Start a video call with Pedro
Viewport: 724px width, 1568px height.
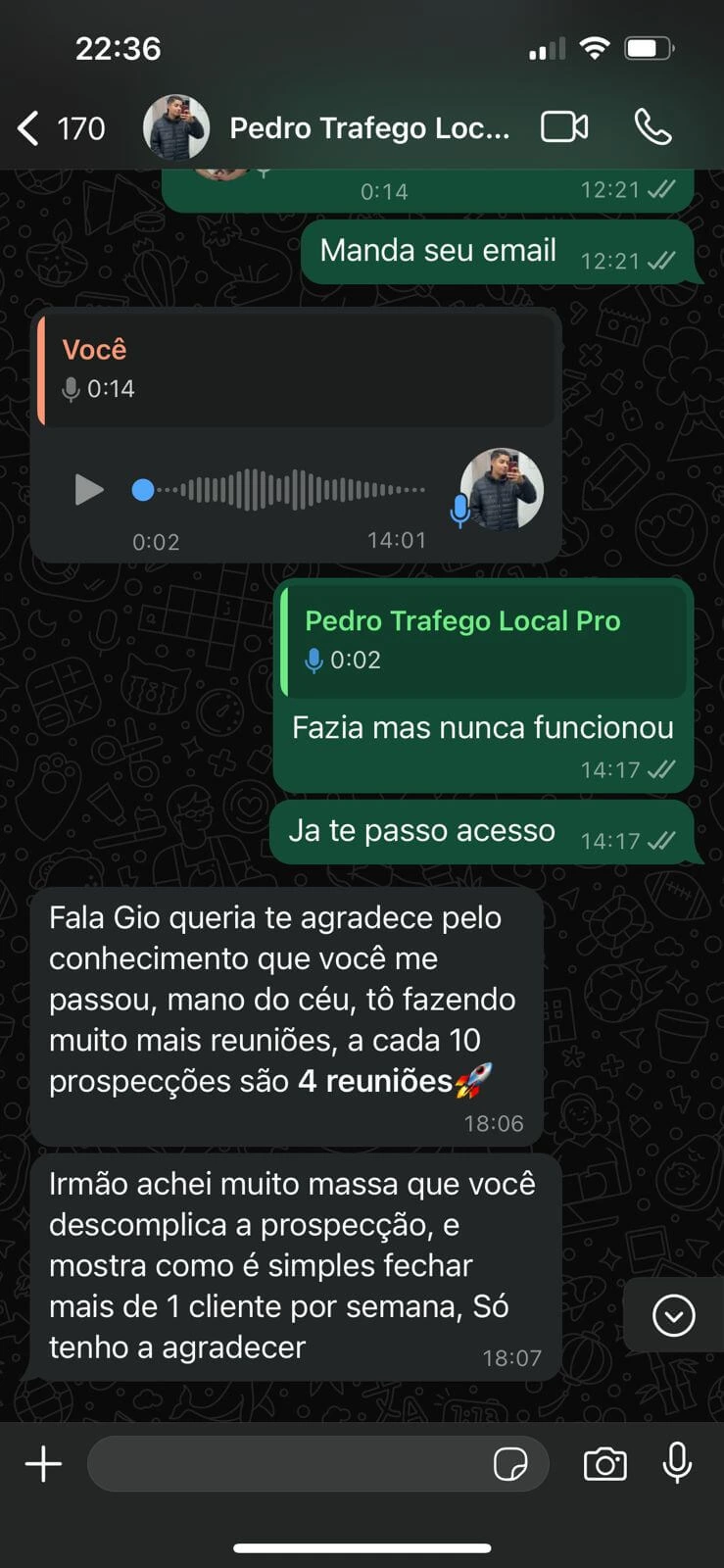tap(564, 127)
